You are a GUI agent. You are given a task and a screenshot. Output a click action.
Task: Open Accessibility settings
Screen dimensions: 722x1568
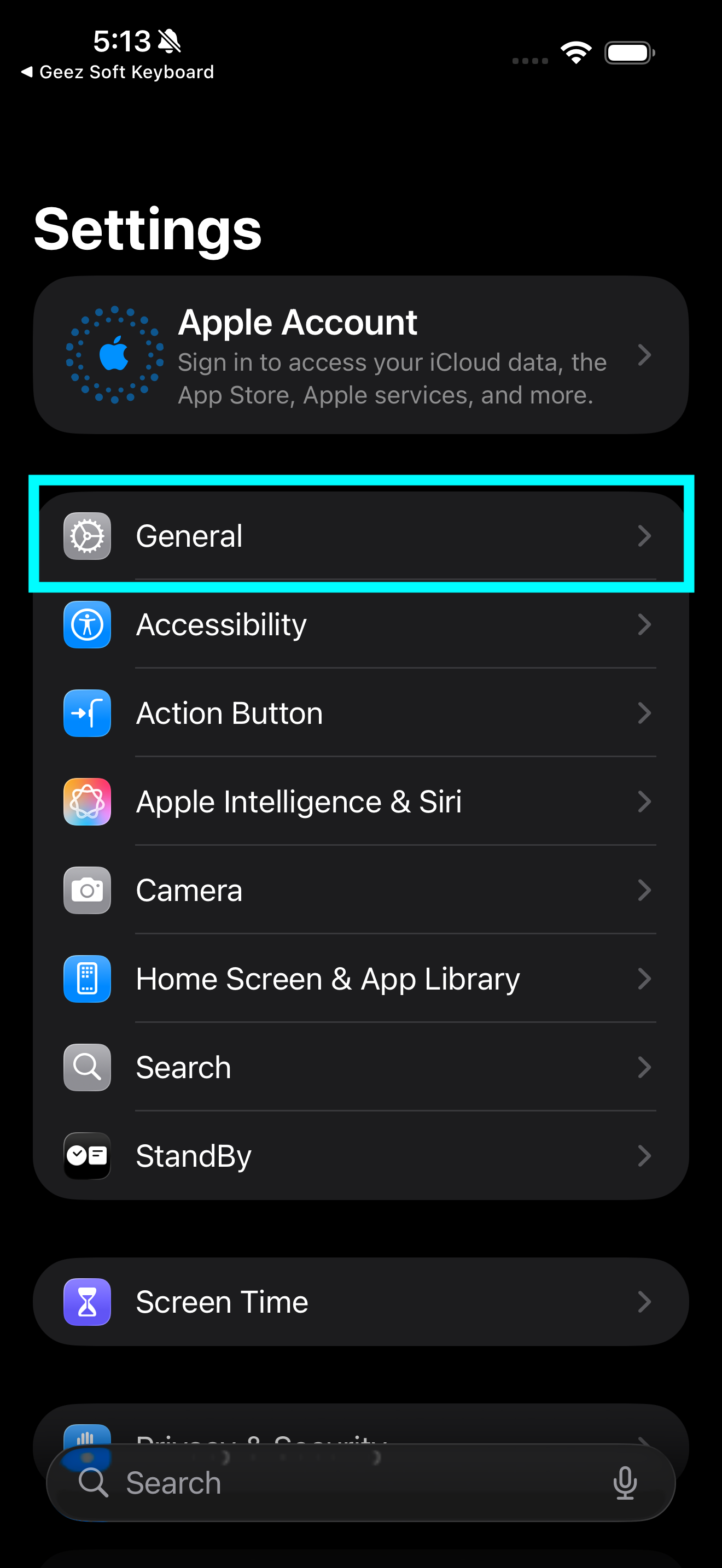tap(360, 624)
